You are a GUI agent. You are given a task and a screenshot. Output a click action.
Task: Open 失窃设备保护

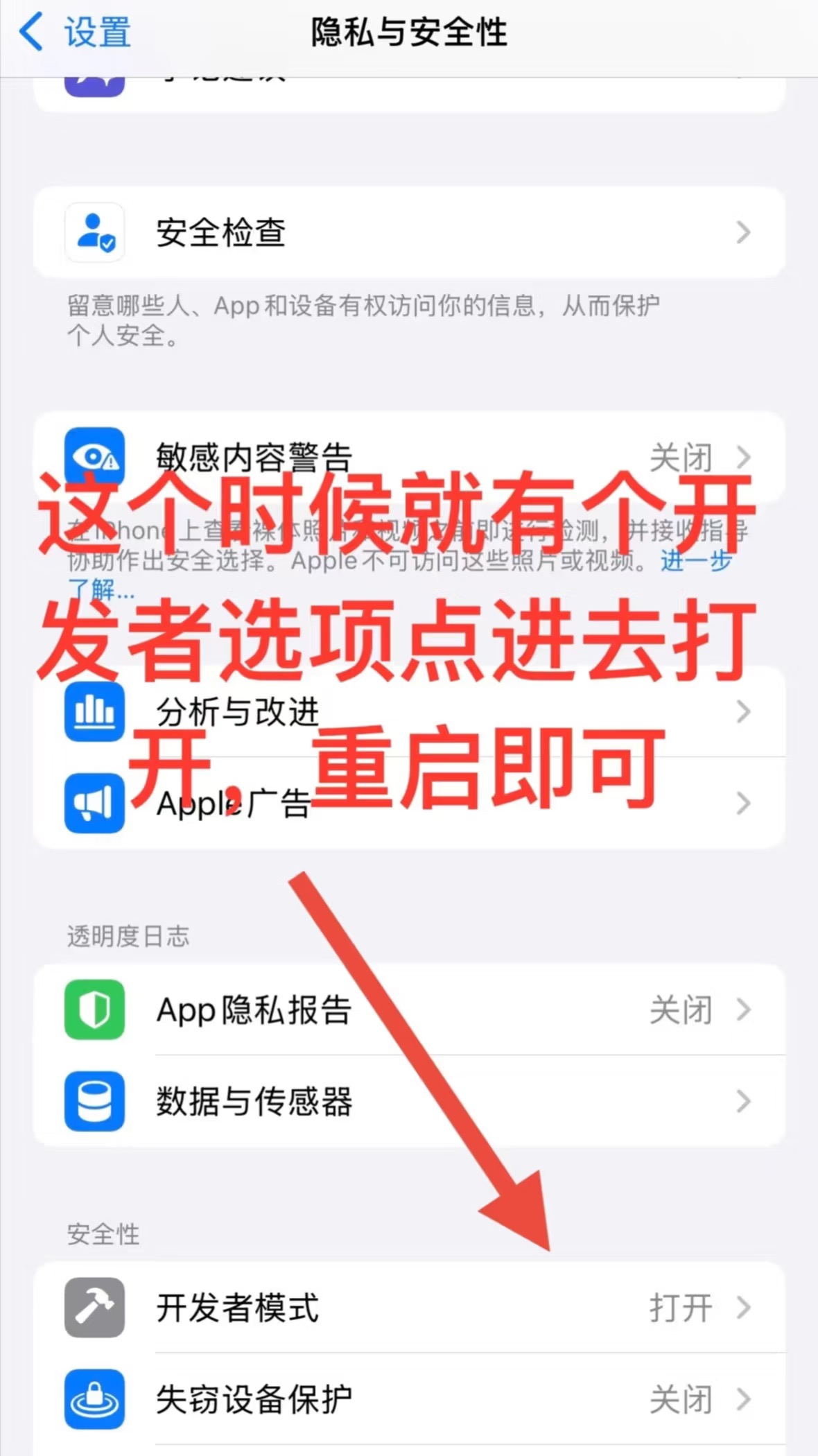tap(409, 1399)
